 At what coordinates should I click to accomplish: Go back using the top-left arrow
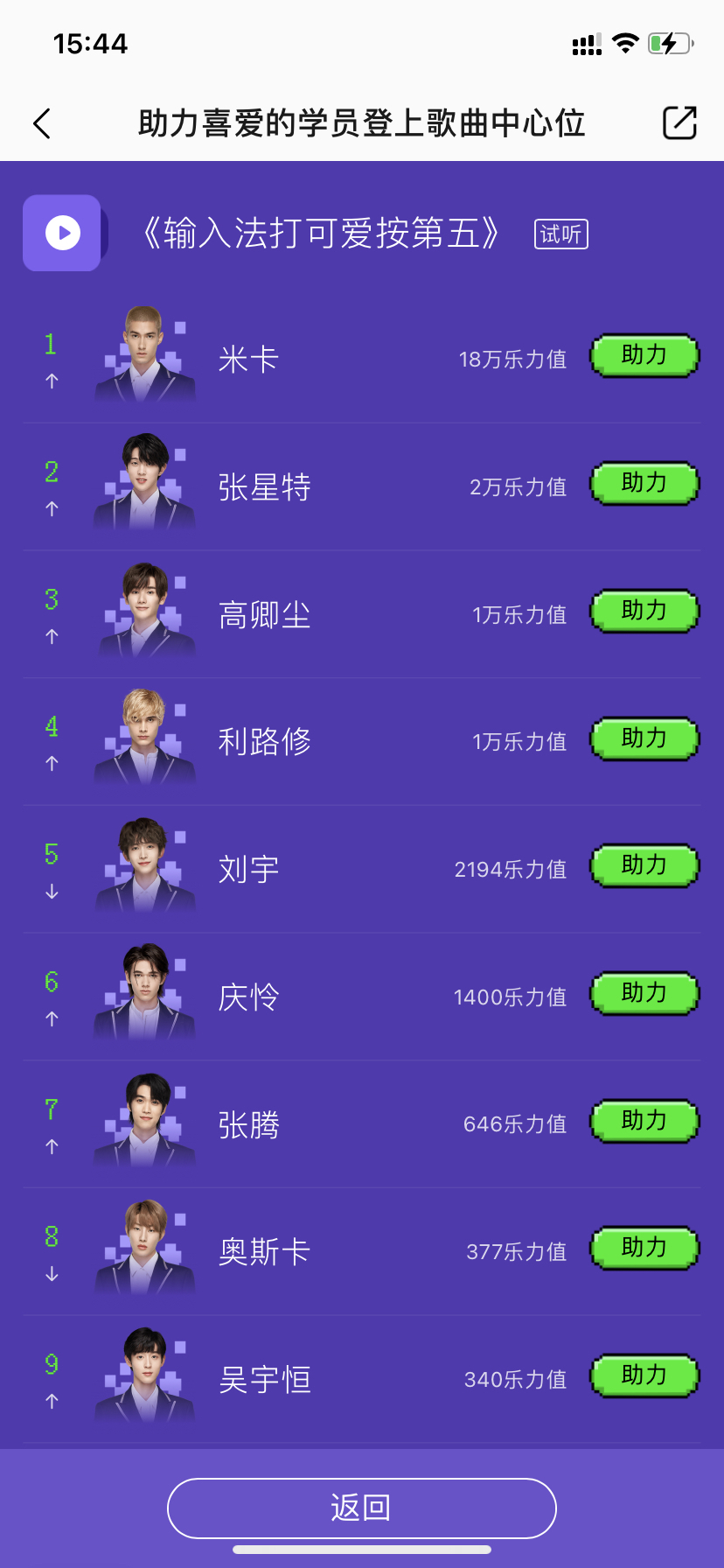(42, 123)
